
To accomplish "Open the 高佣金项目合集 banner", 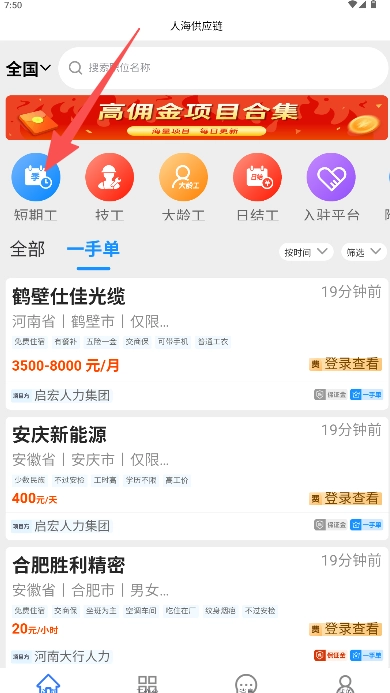I will (x=197, y=118).
